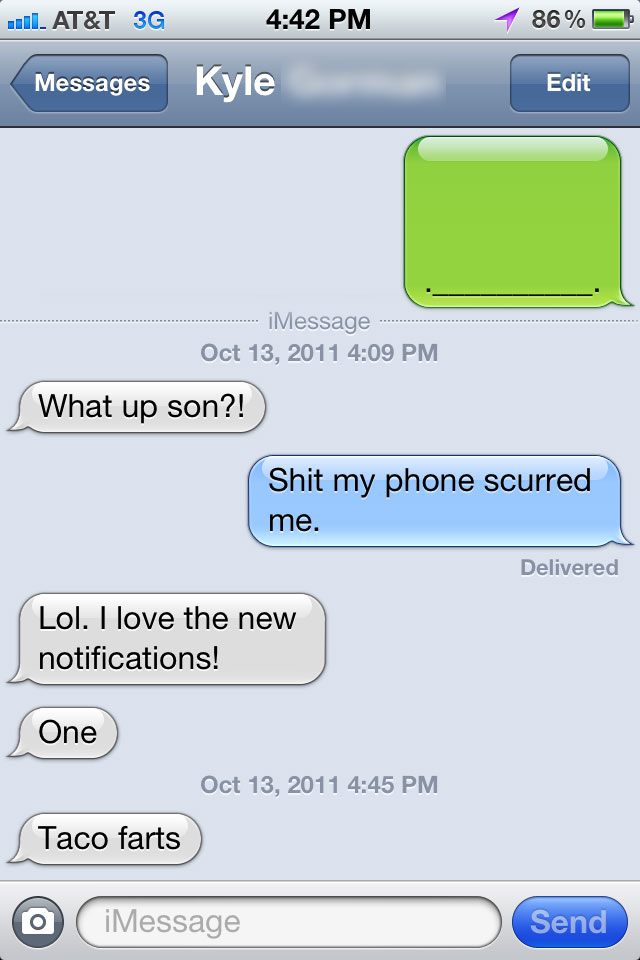This screenshot has width=640, height=960.
Task: Go back to the Messages list
Action: pyautogui.click(x=90, y=83)
